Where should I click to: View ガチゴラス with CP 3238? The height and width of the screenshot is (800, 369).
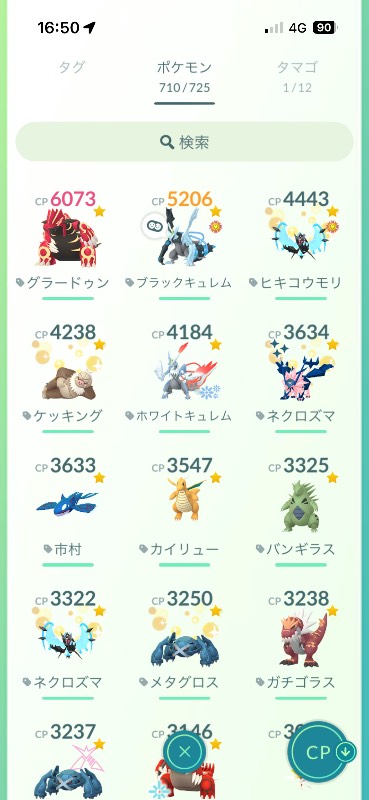301,644
